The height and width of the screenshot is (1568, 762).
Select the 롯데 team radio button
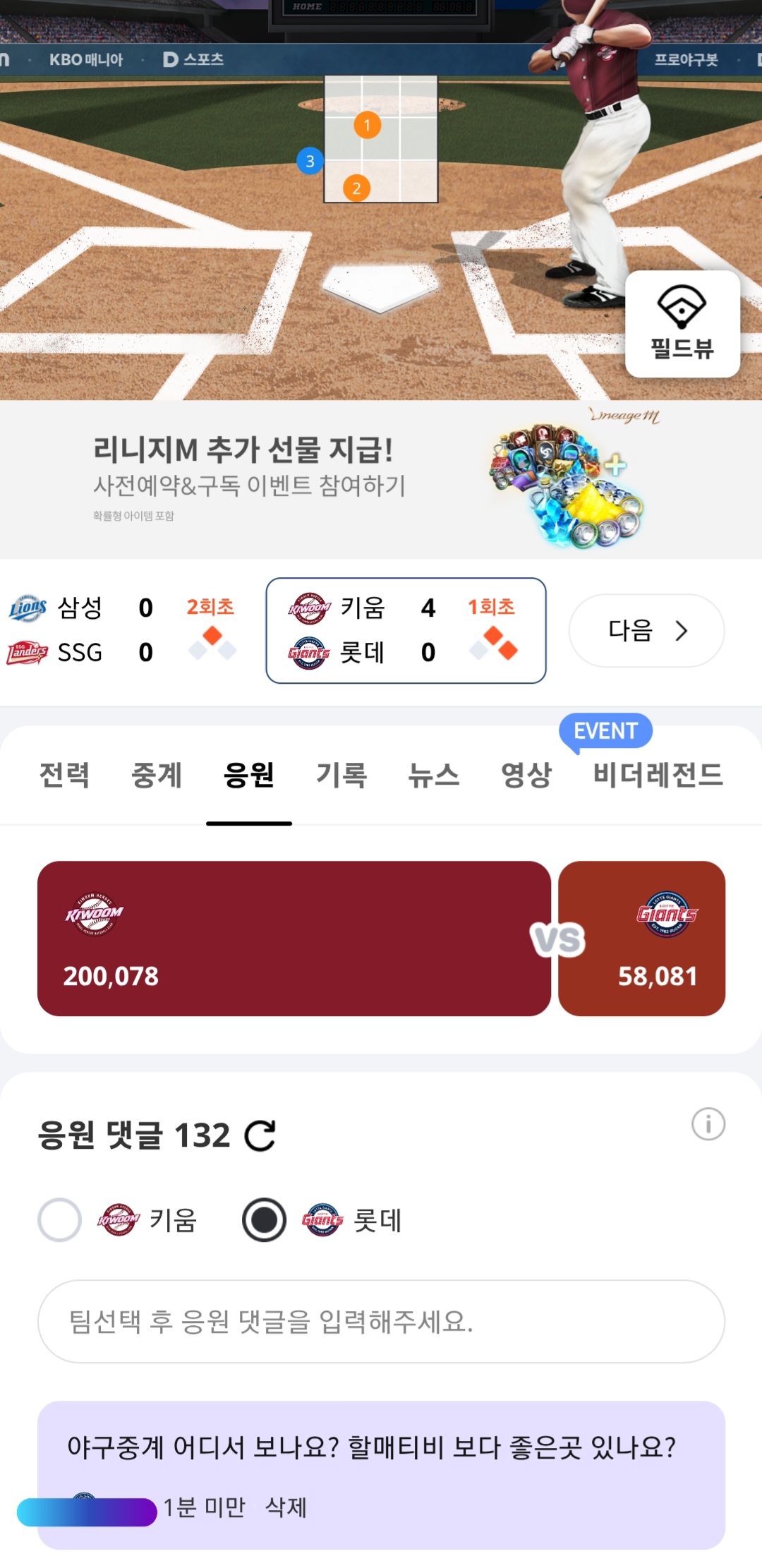[x=264, y=1219]
